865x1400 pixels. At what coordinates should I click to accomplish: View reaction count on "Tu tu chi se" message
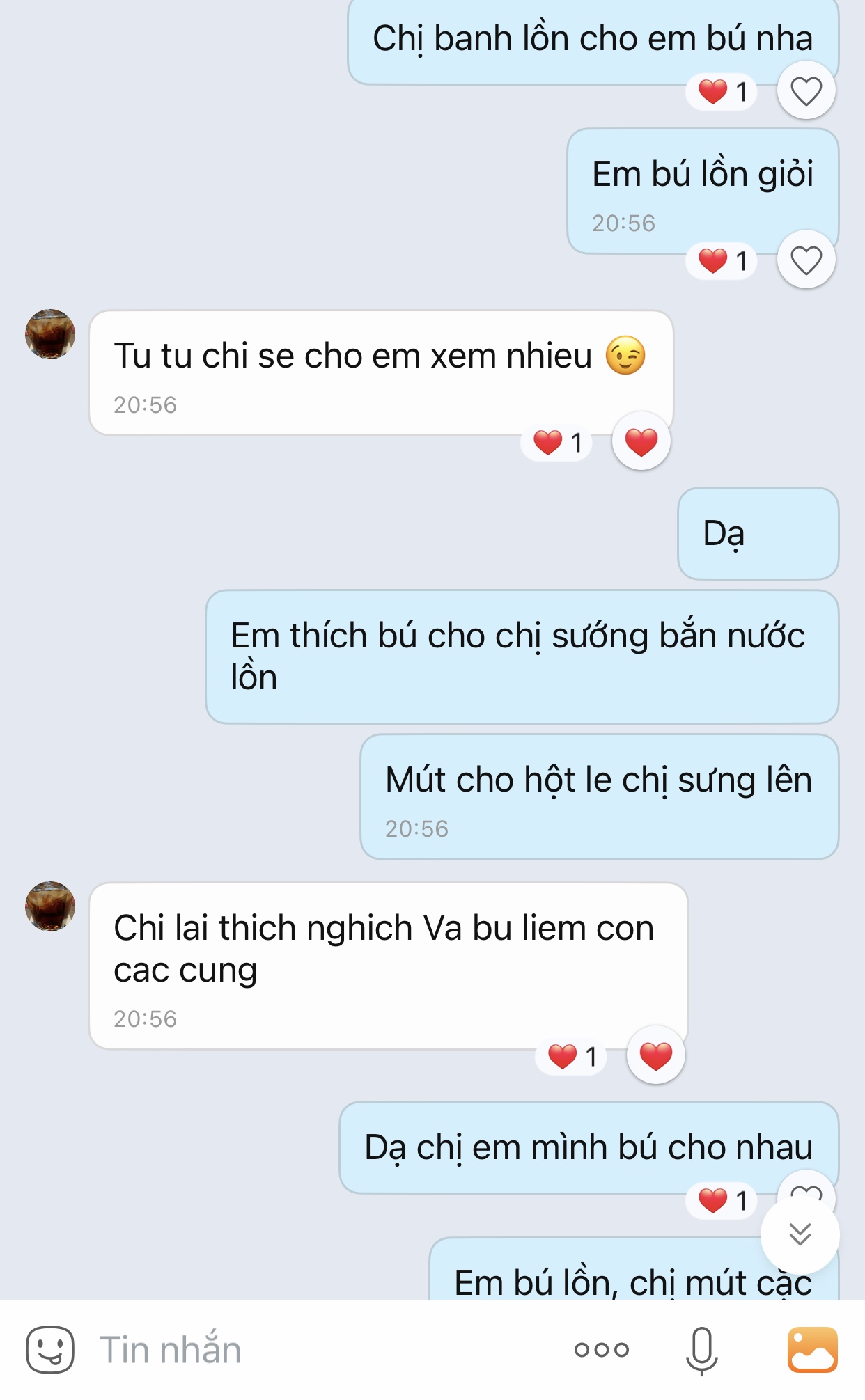557,442
